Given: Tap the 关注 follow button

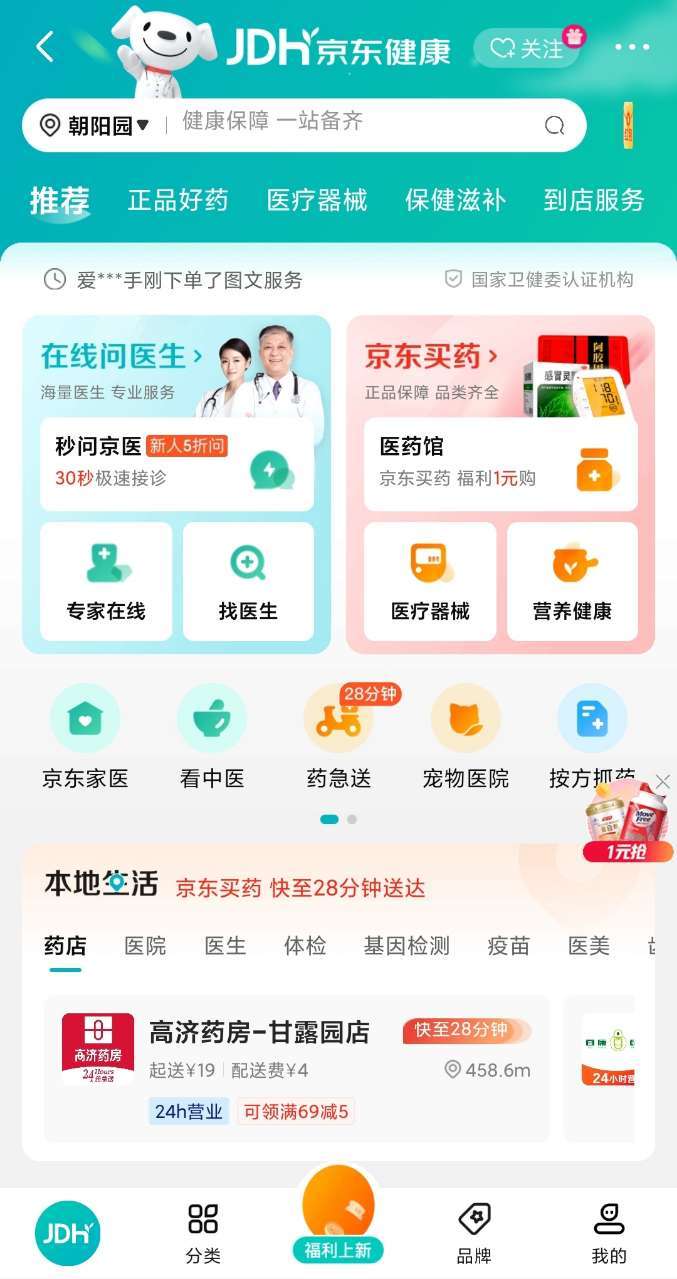Looking at the screenshot, I should 528,48.
